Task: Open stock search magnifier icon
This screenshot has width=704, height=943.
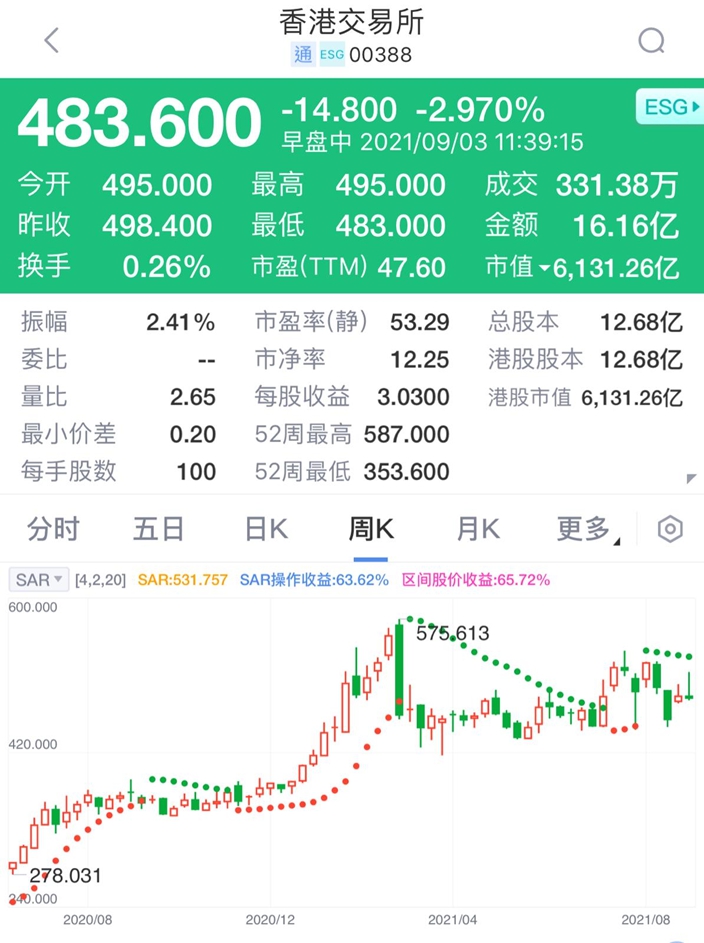Action: pyautogui.click(x=651, y=41)
